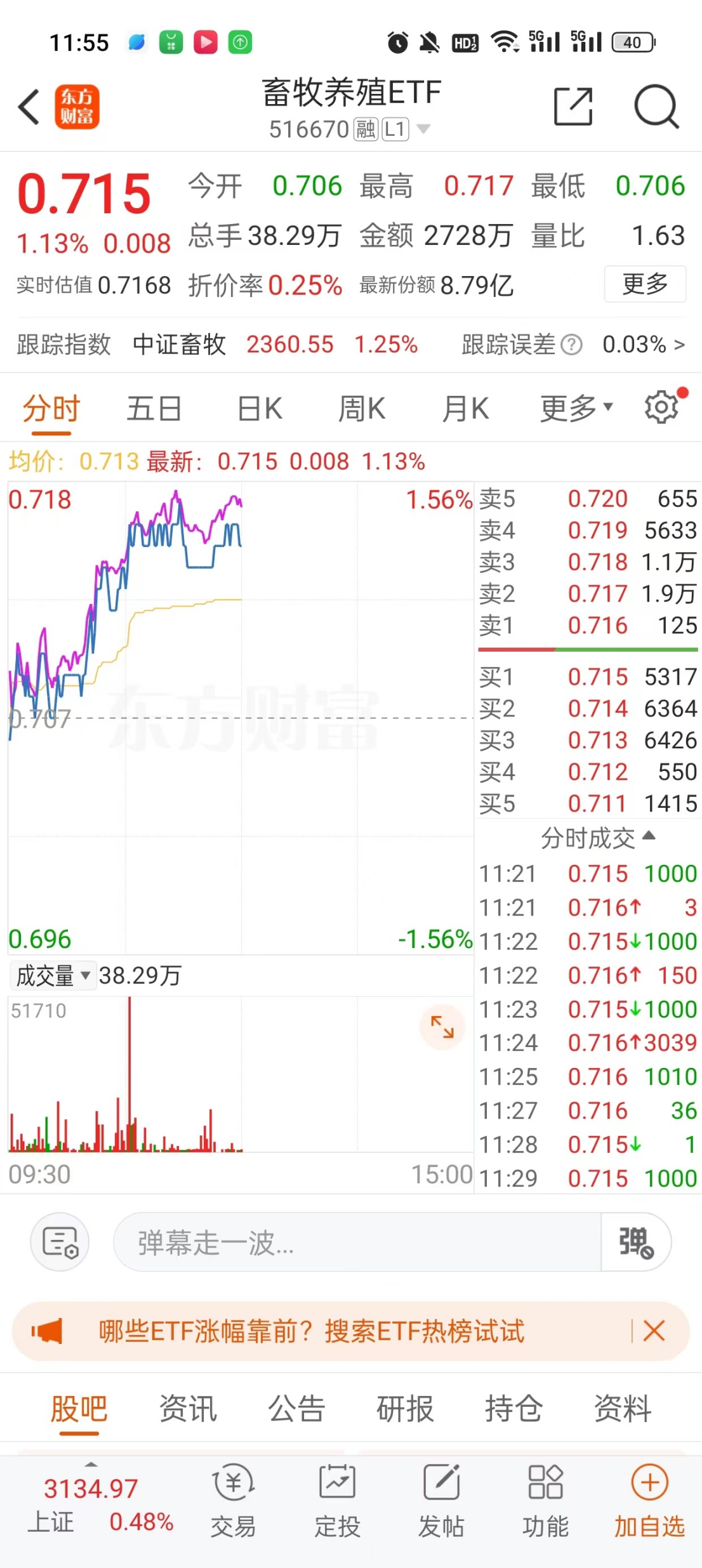Switch to the 日K chart tab
The height and width of the screenshot is (1568, 702).
coord(260,408)
